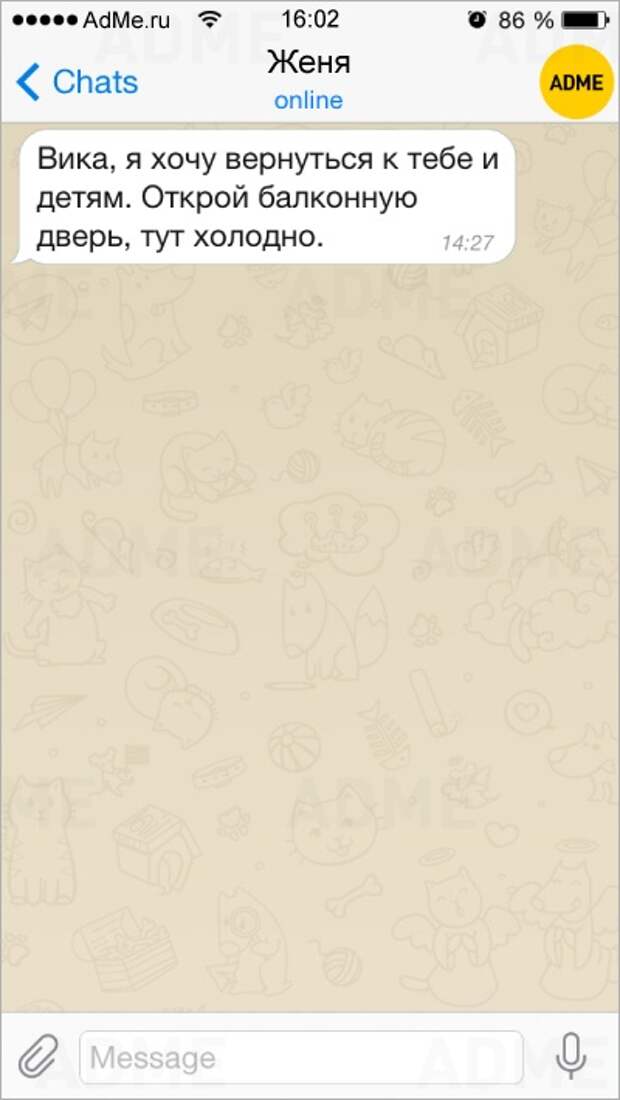Tap the microphone voice message icon
620x1100 pixels.
[571, 1055]
